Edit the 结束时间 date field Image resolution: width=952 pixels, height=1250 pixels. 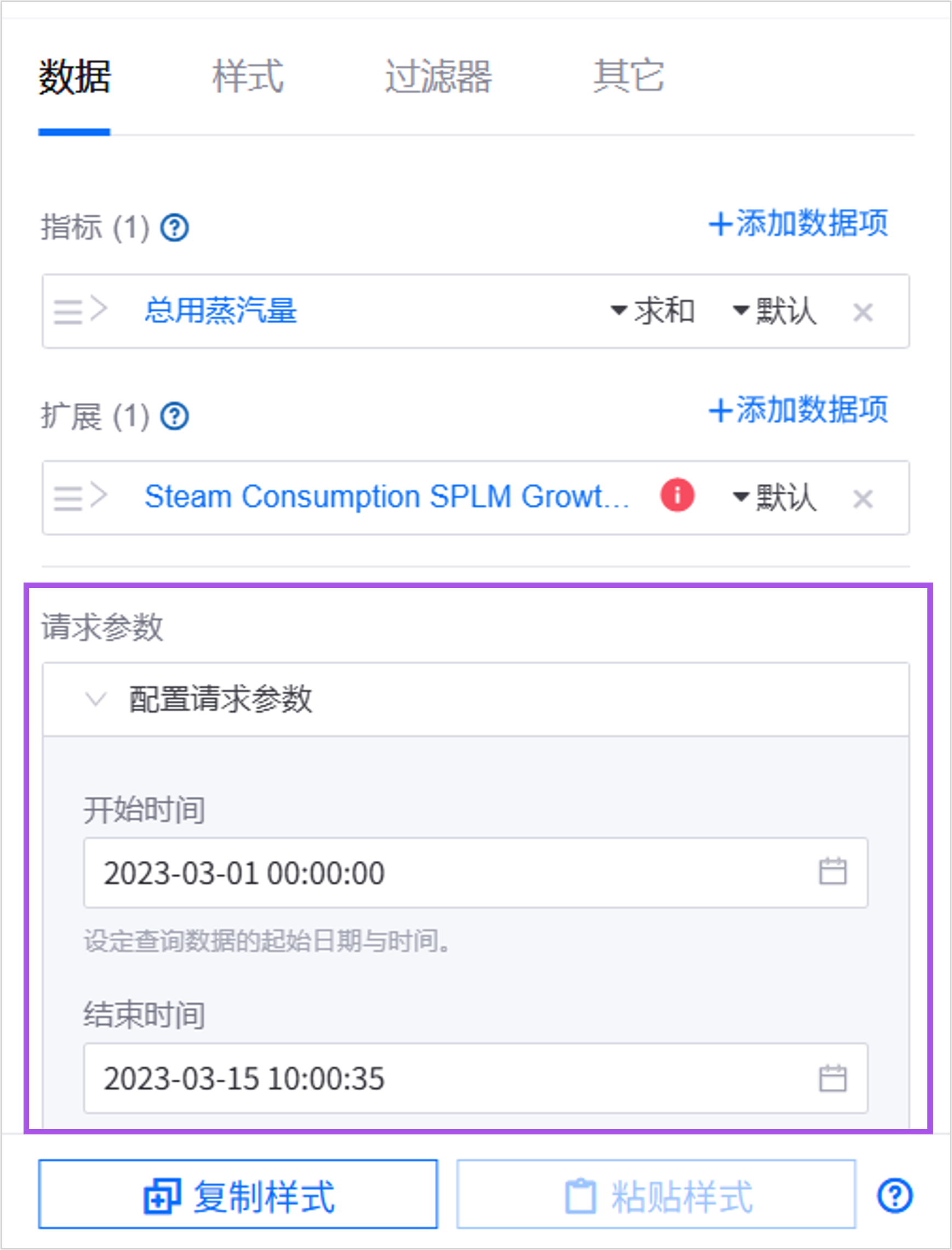454,1078
